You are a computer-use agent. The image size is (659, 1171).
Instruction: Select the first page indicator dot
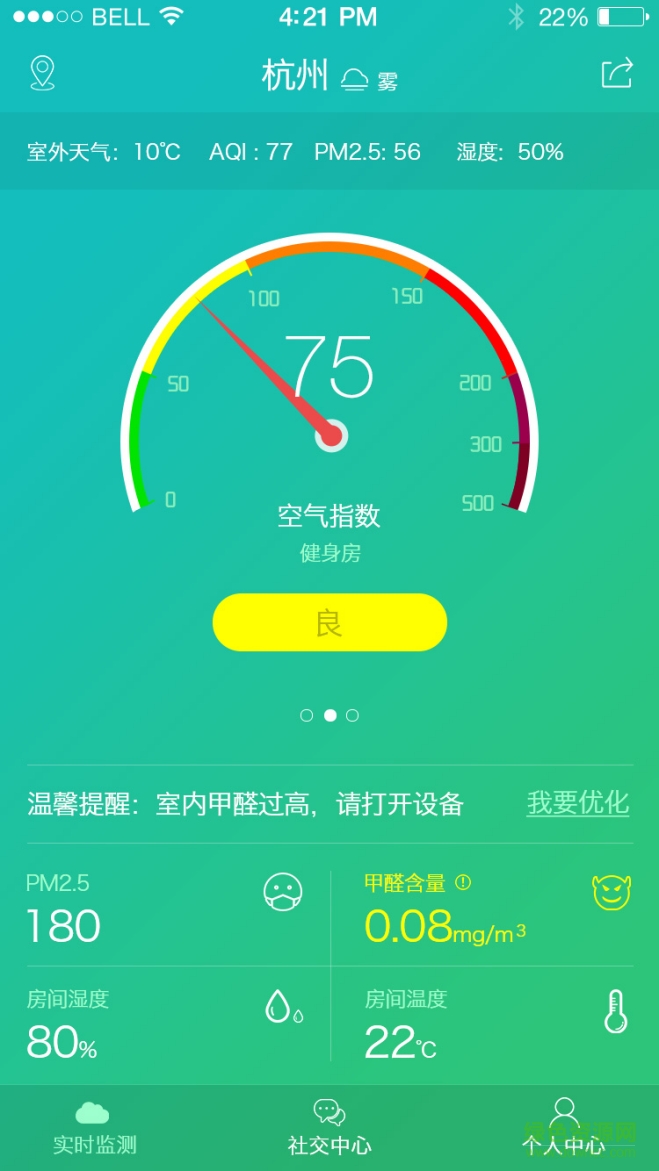point(307,715)
